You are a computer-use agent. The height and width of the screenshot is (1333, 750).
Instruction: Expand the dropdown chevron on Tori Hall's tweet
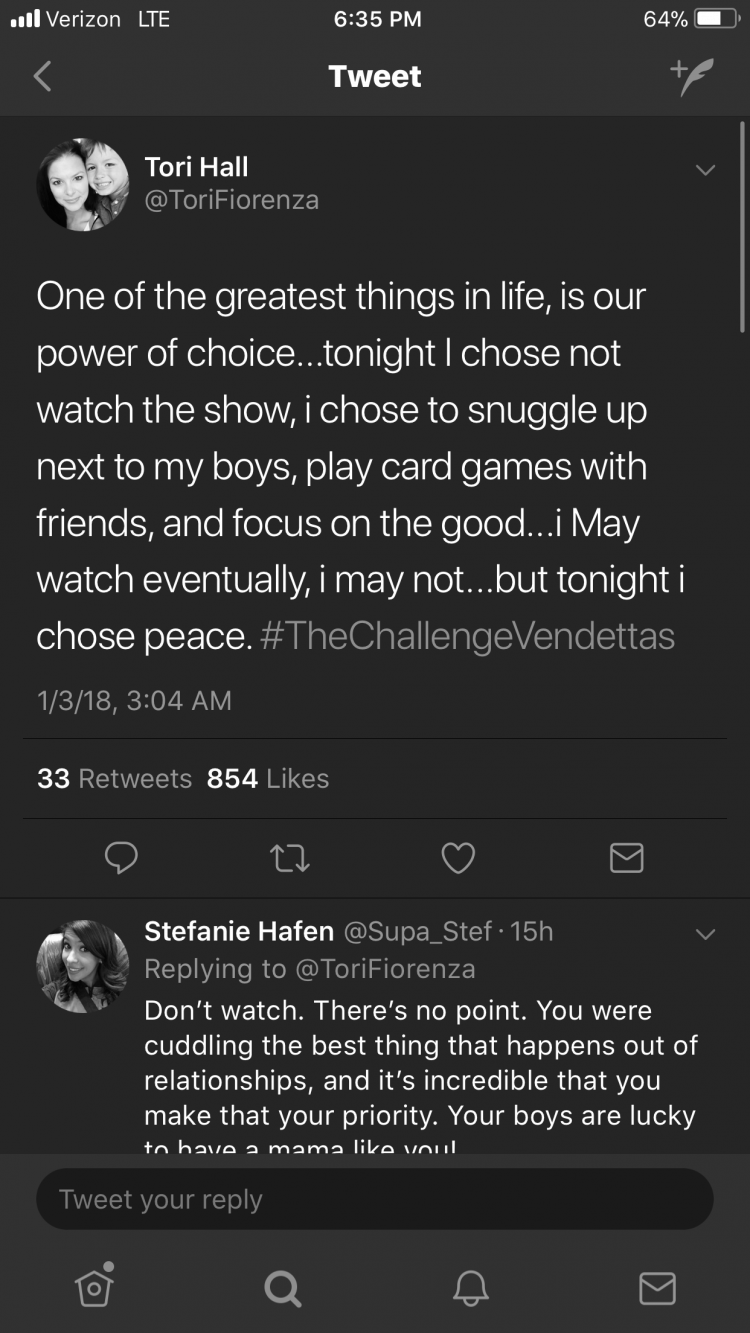click(x=705, y=170)
